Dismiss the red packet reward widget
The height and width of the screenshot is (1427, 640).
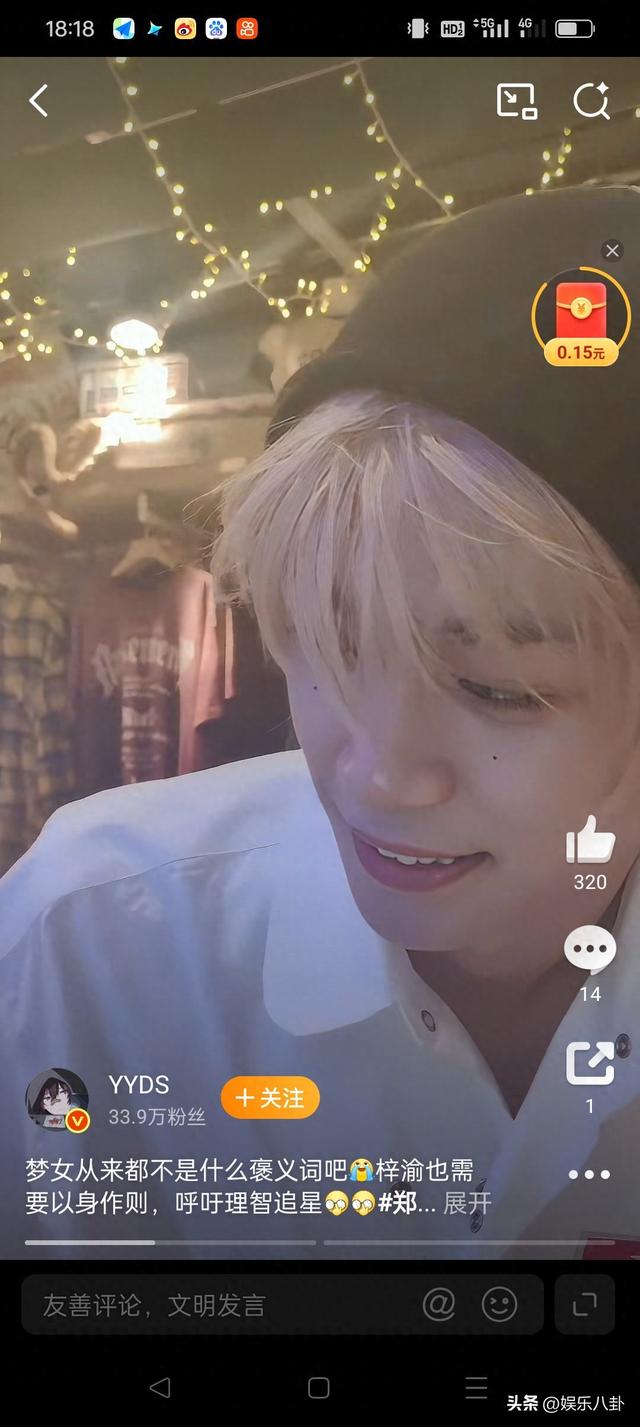pyautogui.click(x=612, y=251)
